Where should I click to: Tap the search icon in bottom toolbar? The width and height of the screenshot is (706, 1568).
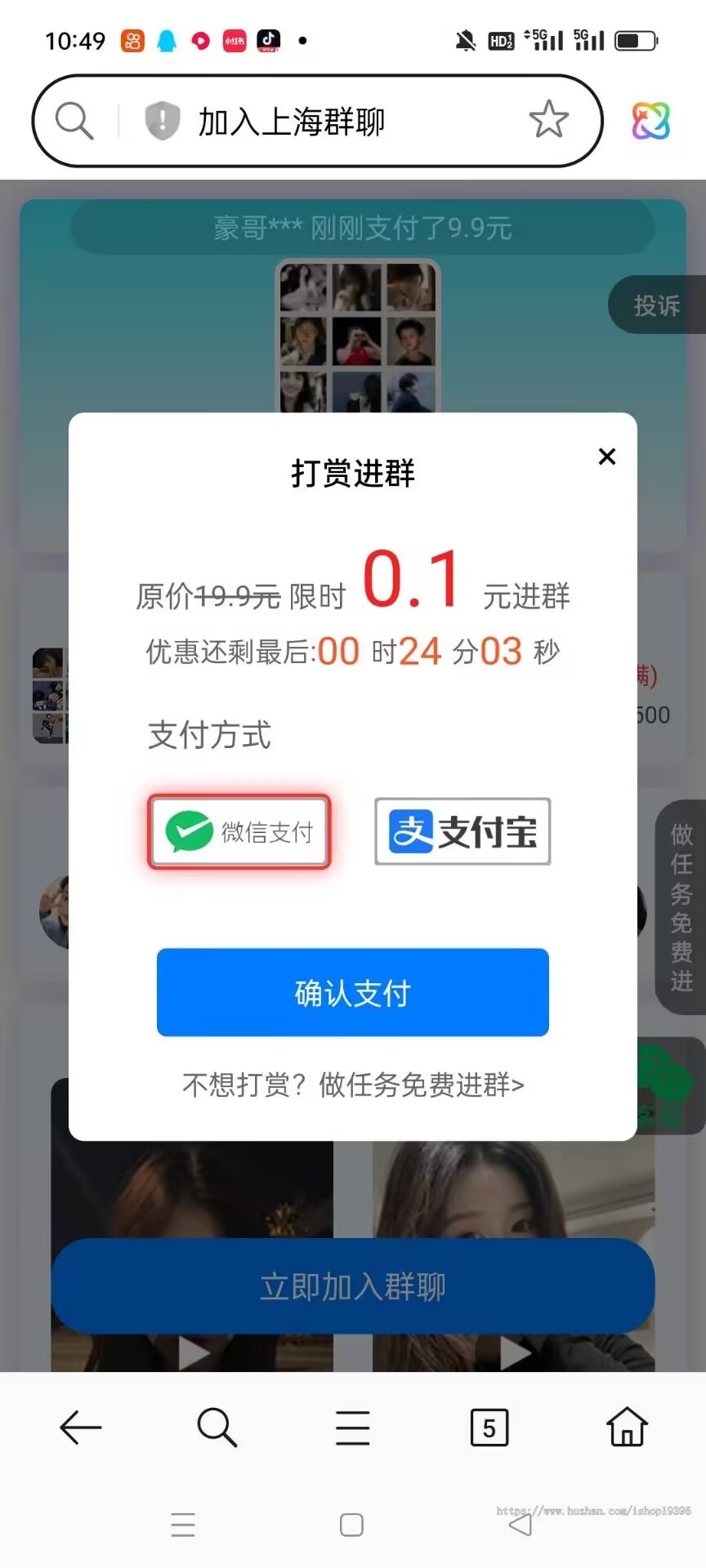pyautogui.click(x=216, y=1428)
